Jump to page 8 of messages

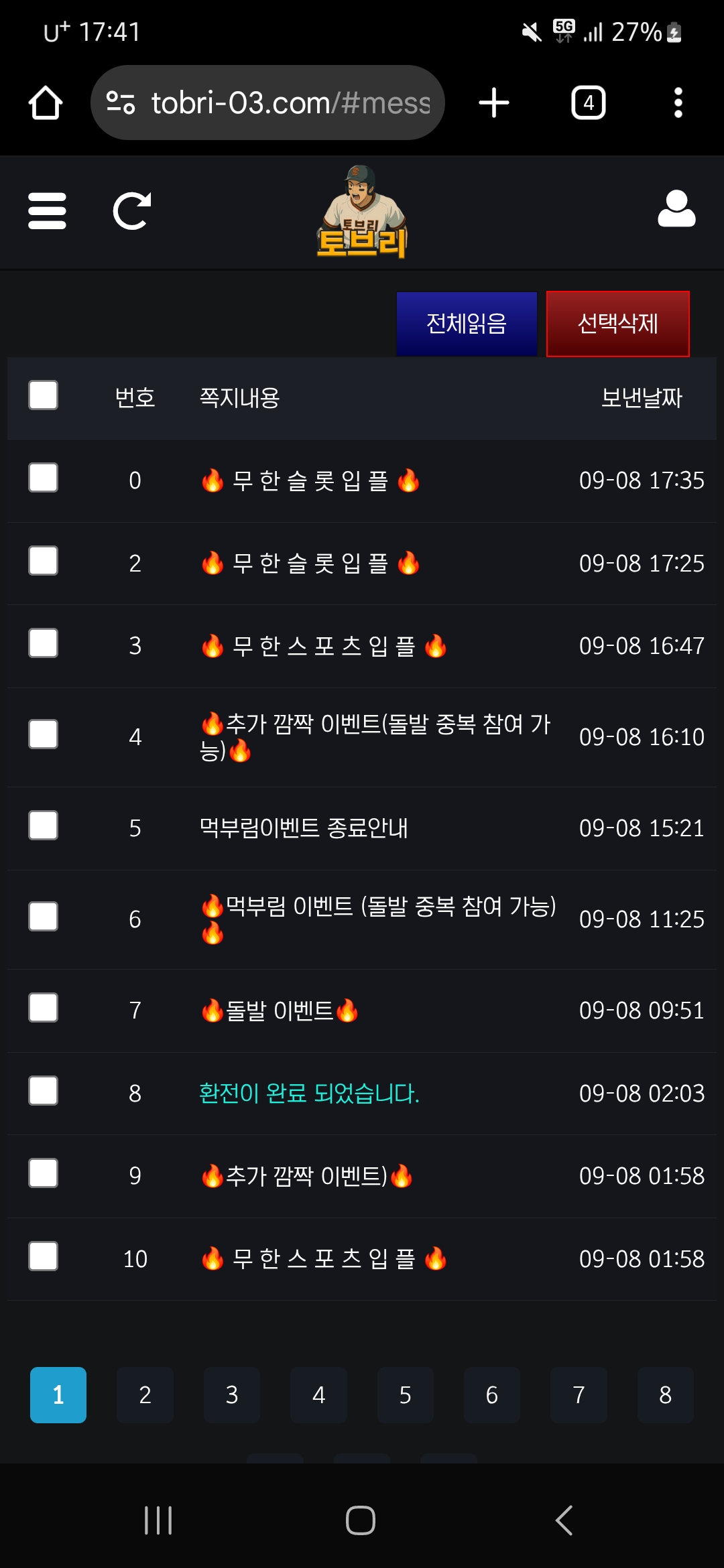pos(665,1395)
